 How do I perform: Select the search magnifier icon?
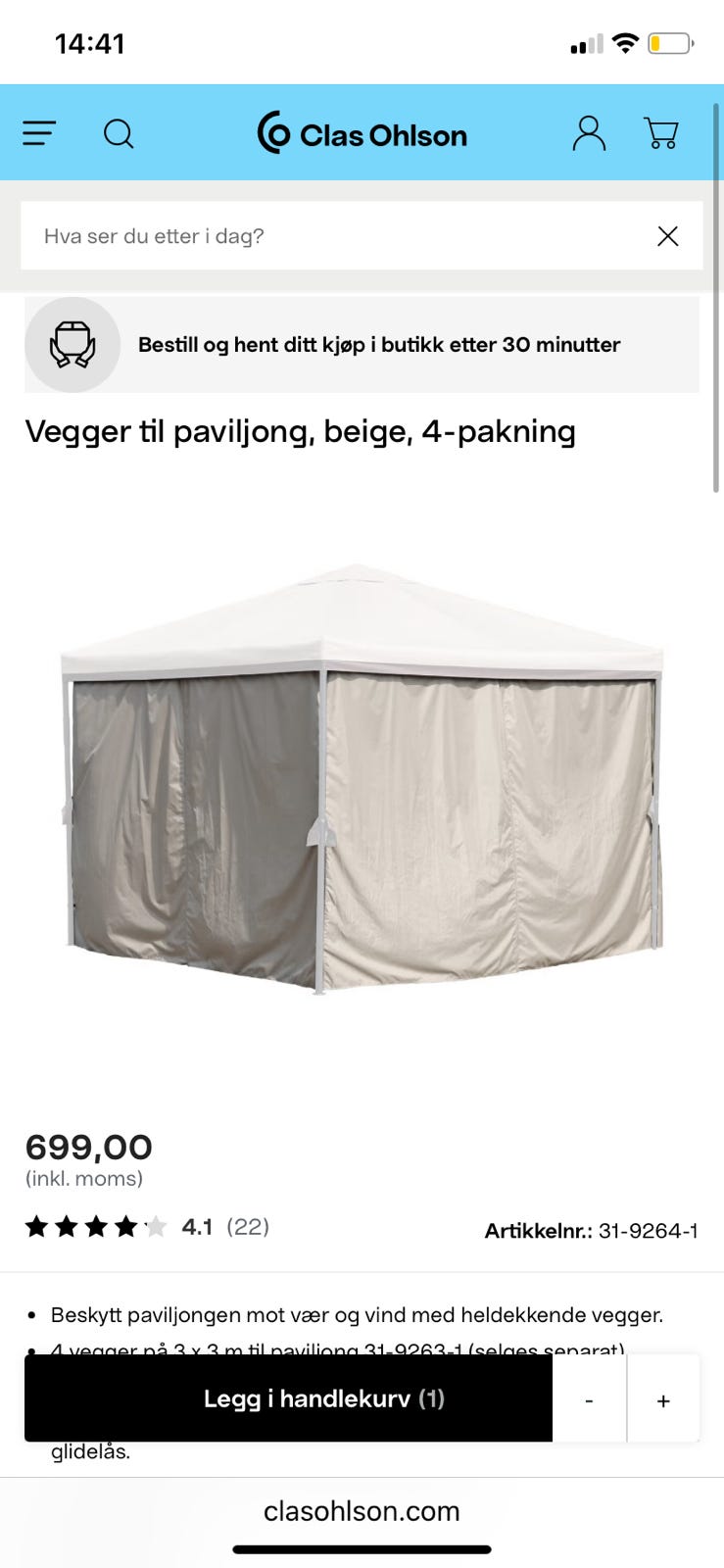click(x=119, y=134)
